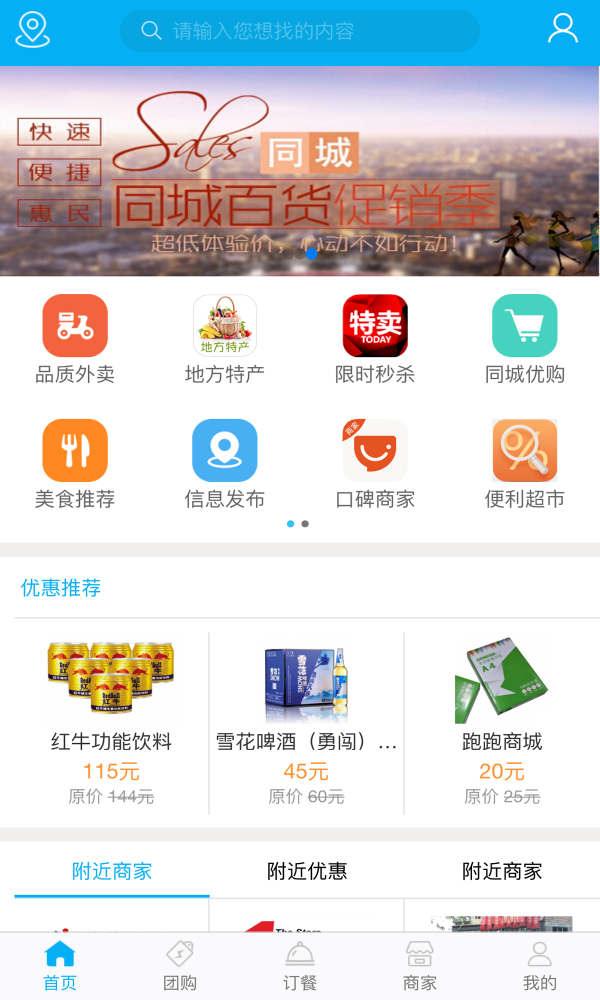The width and height of the screenshot is (600, 1000).
Task: Open the 同城百货促销季 banner
Action: pyautogui.click(x=300, y=170)
